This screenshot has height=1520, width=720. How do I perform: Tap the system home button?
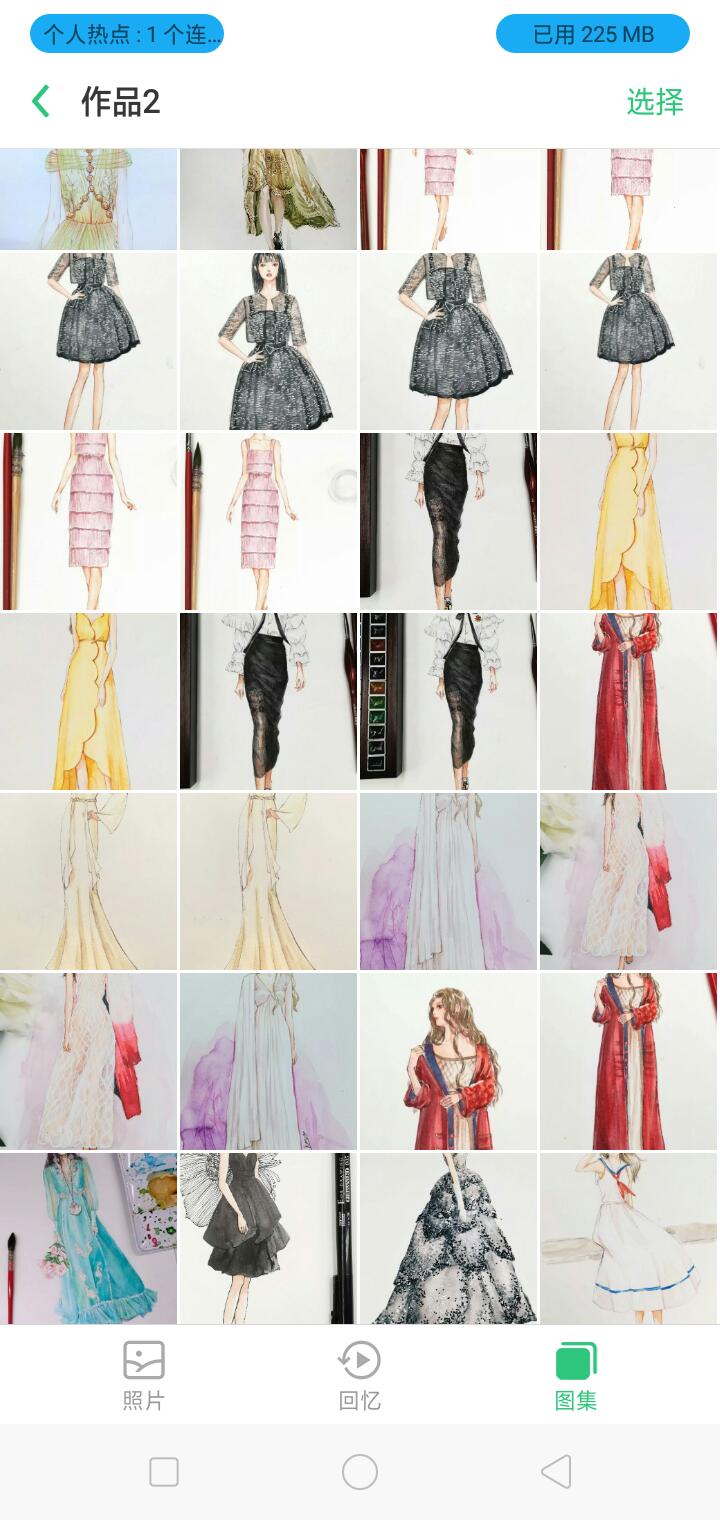tap(360, 1472)
